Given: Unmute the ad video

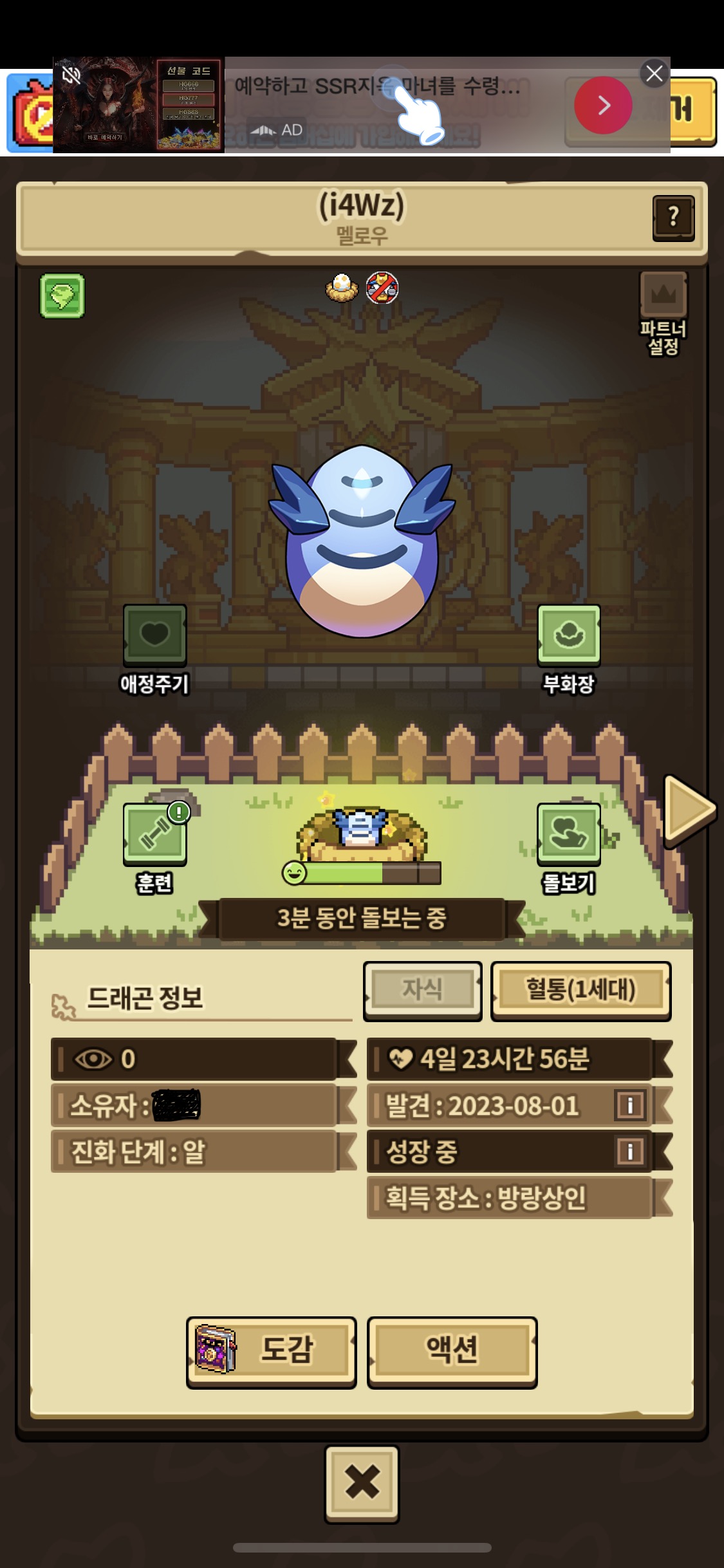Looking at the screenshot, I should point(71,75).
